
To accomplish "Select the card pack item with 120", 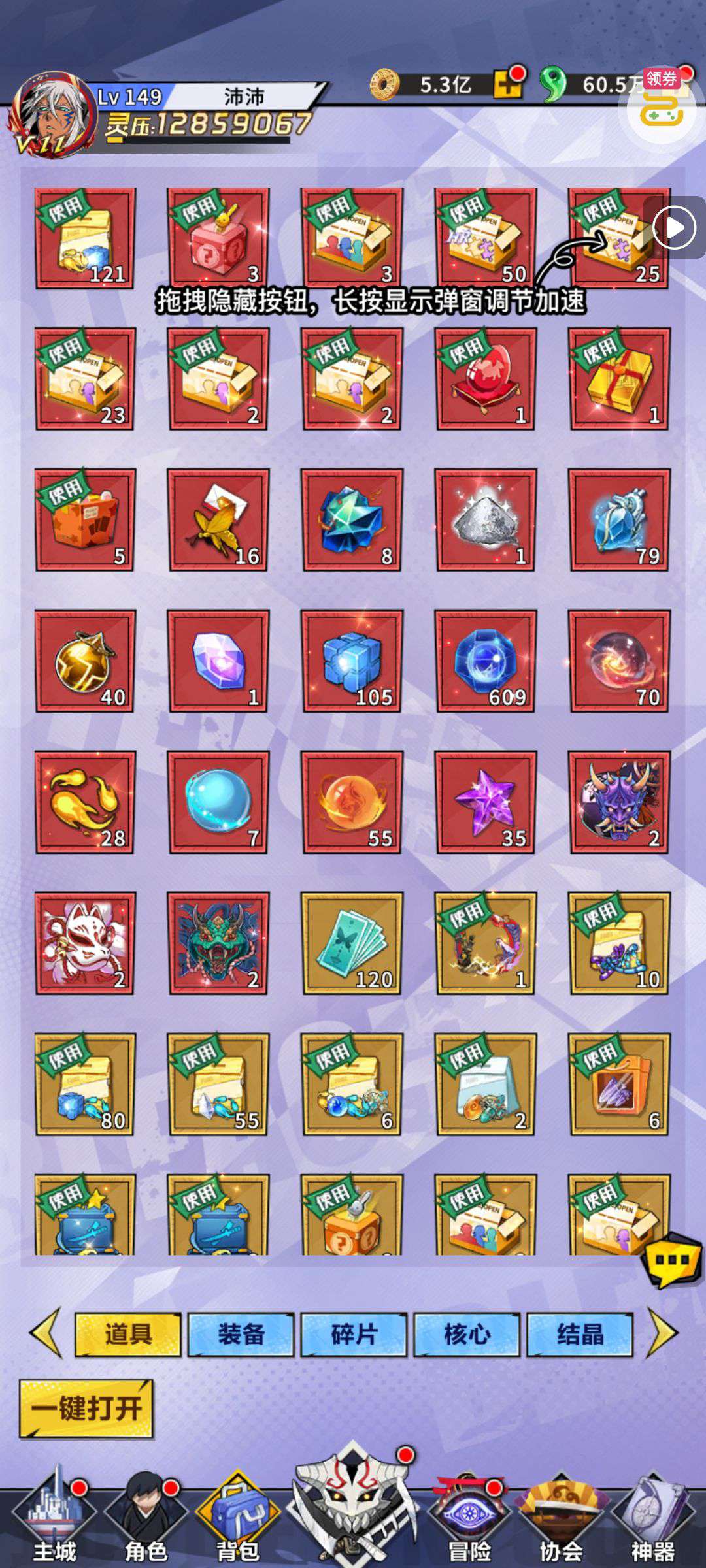I will (352, 943).
